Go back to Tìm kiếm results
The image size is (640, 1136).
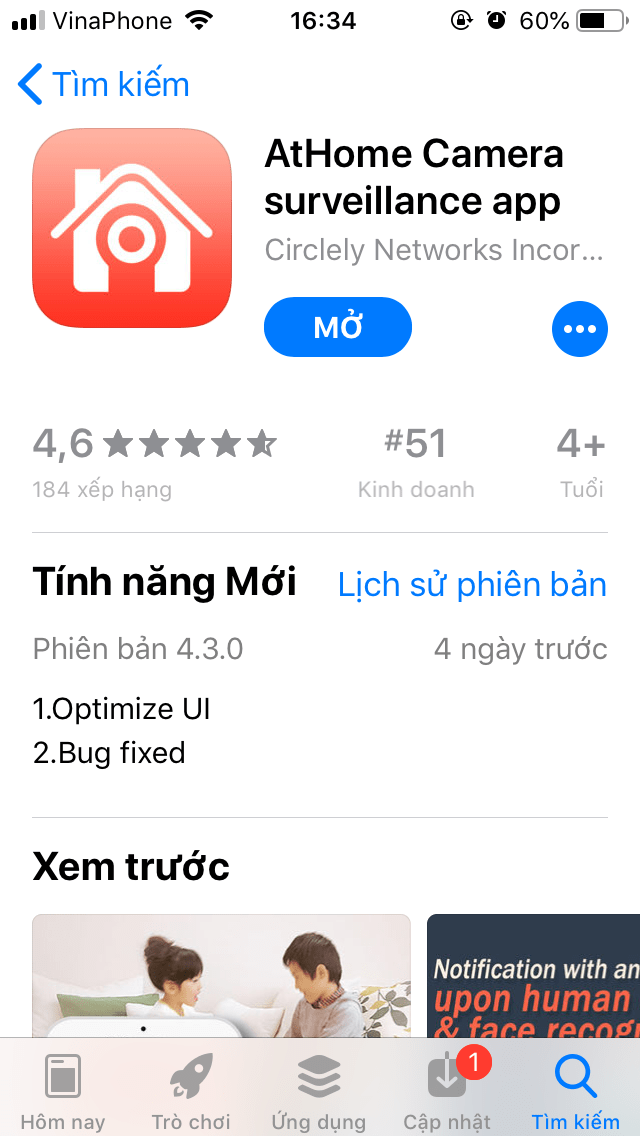[104, 85]
